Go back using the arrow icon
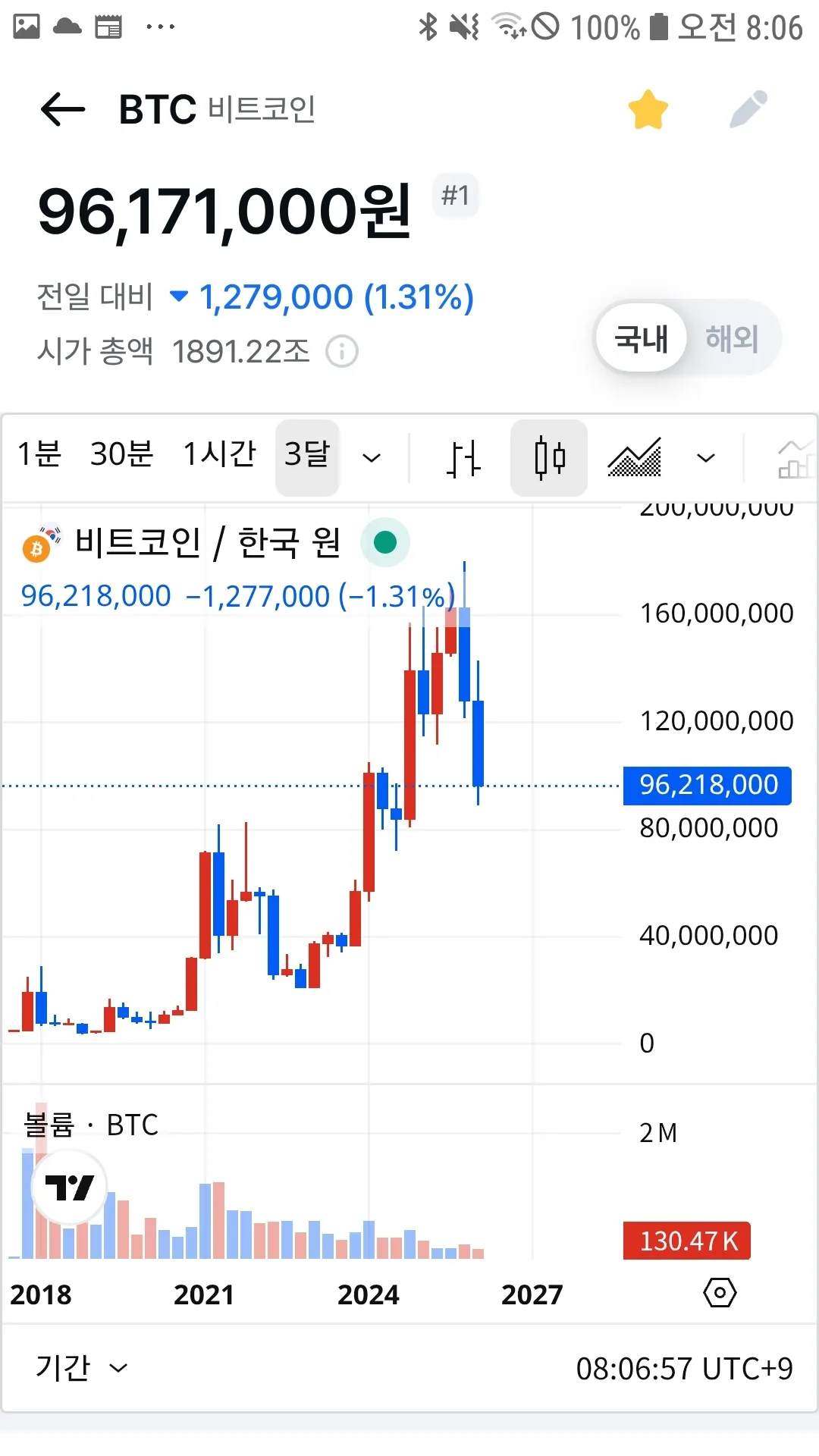The height and width of the screenshot is (1456, 819). click(63, 110)
